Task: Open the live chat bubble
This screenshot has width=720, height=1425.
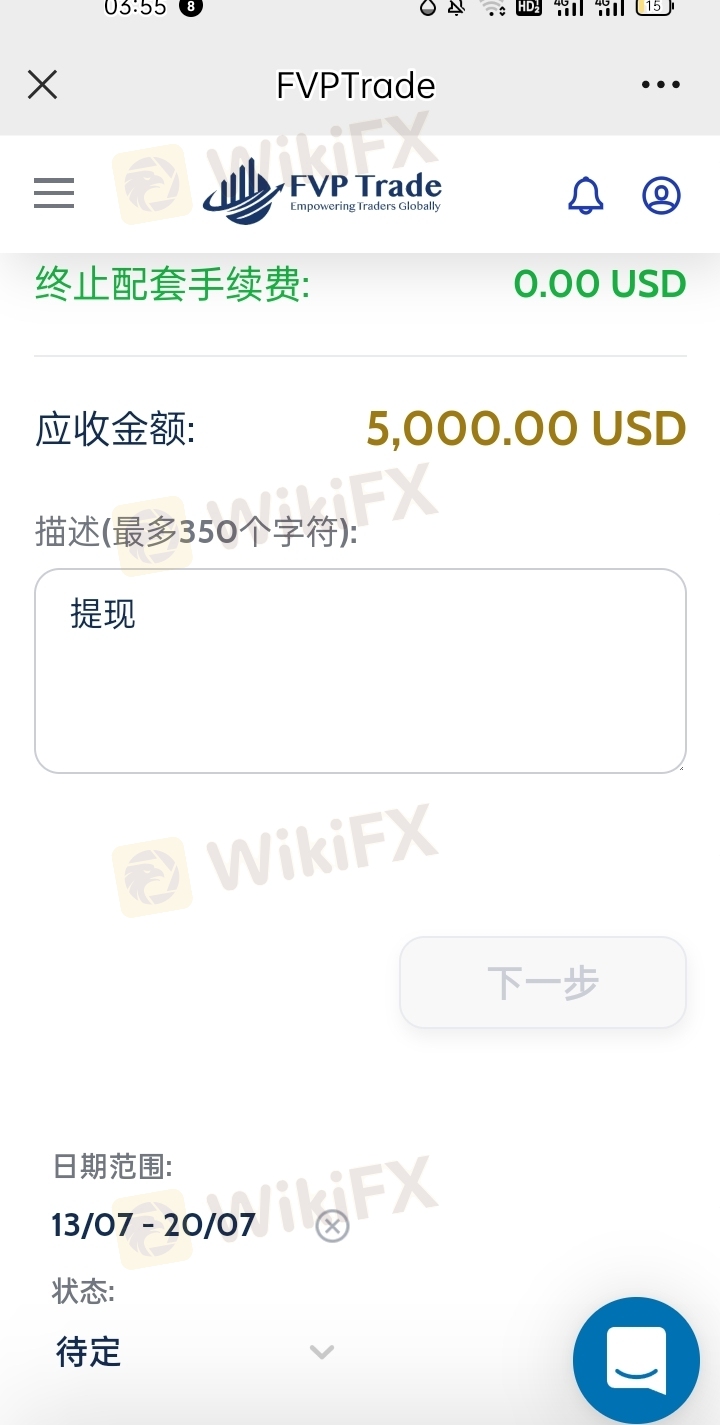Action: [636, 1359]
